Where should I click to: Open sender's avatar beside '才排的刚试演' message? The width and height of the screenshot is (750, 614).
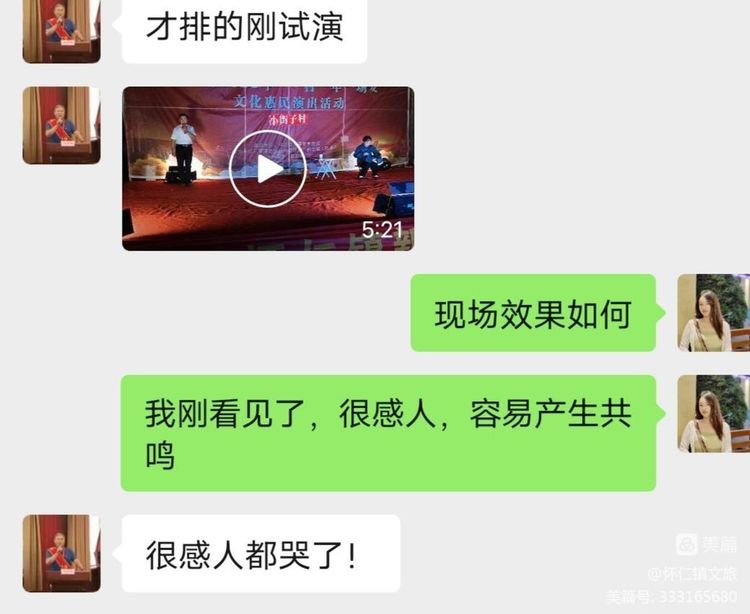(x=61, y=30)
